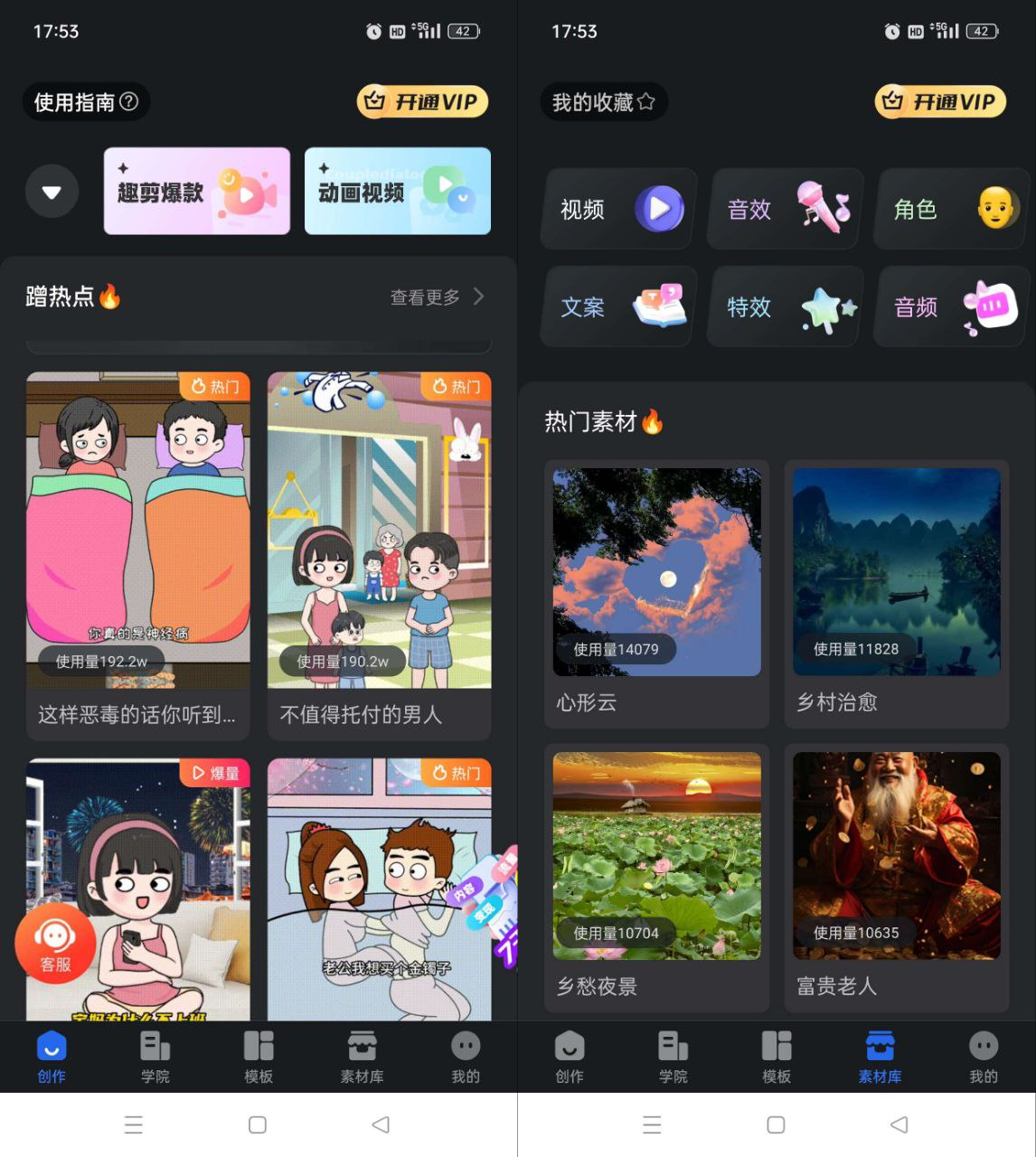View the 富贵老人 material

tap(897, 876)
